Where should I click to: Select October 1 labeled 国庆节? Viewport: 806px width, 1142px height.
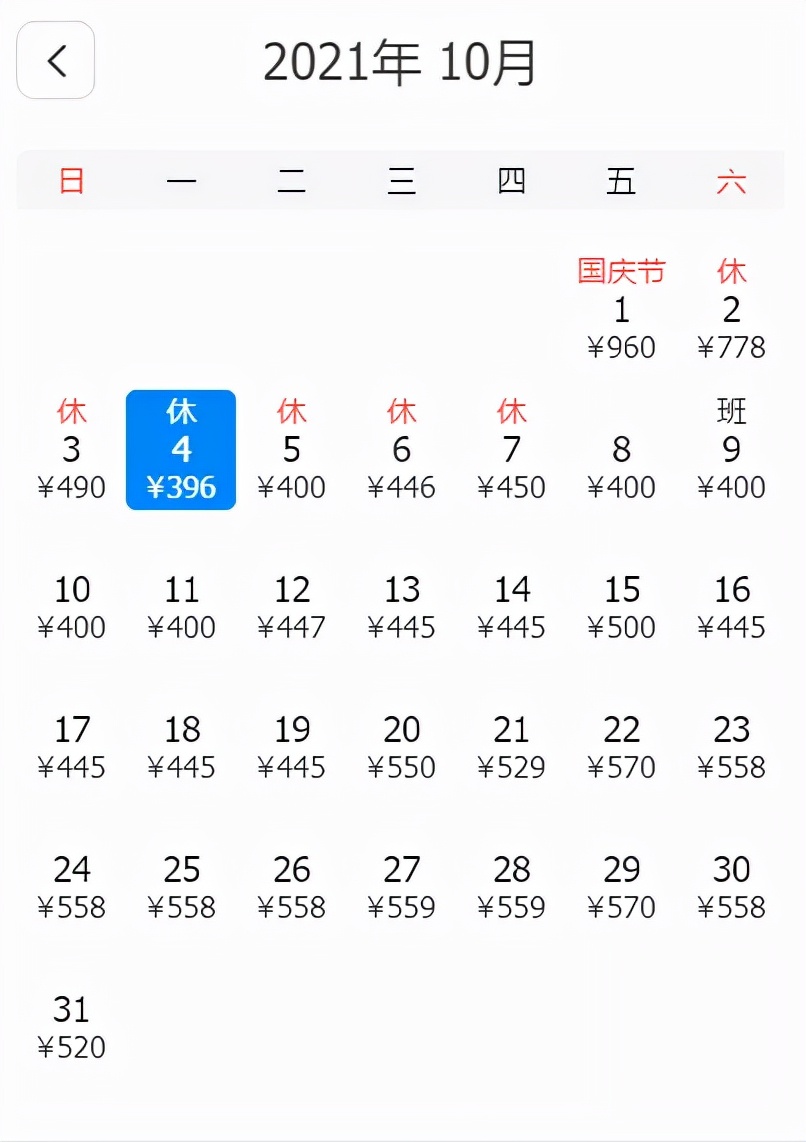[621, 310]
